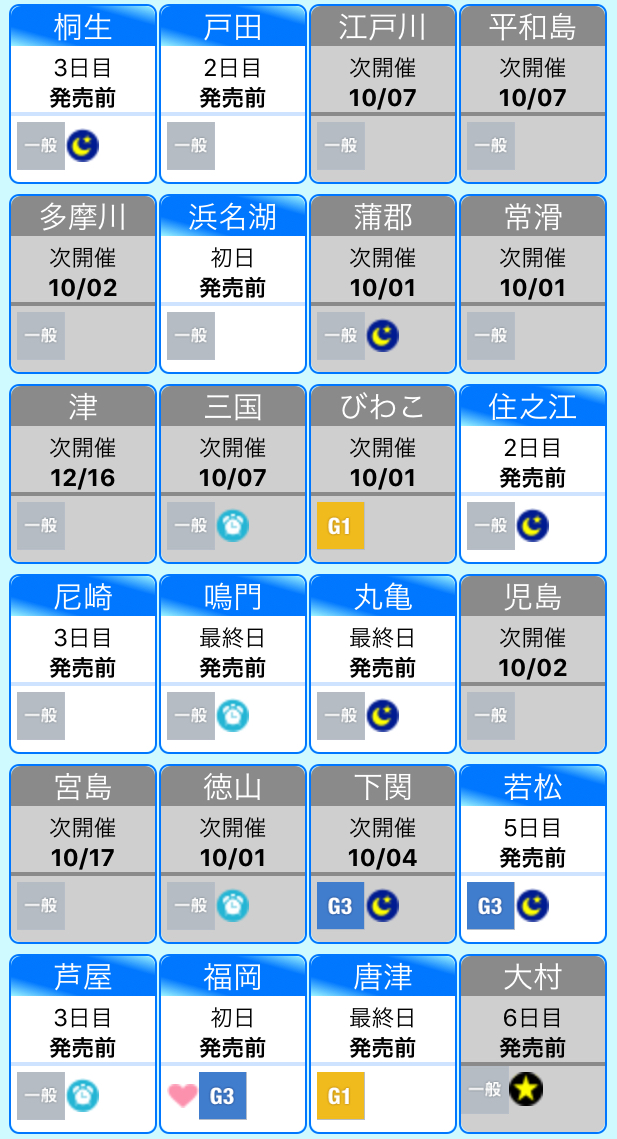Open the 大村 venue card
This screenshot has width=617, height=1139.
point(533,1044)
